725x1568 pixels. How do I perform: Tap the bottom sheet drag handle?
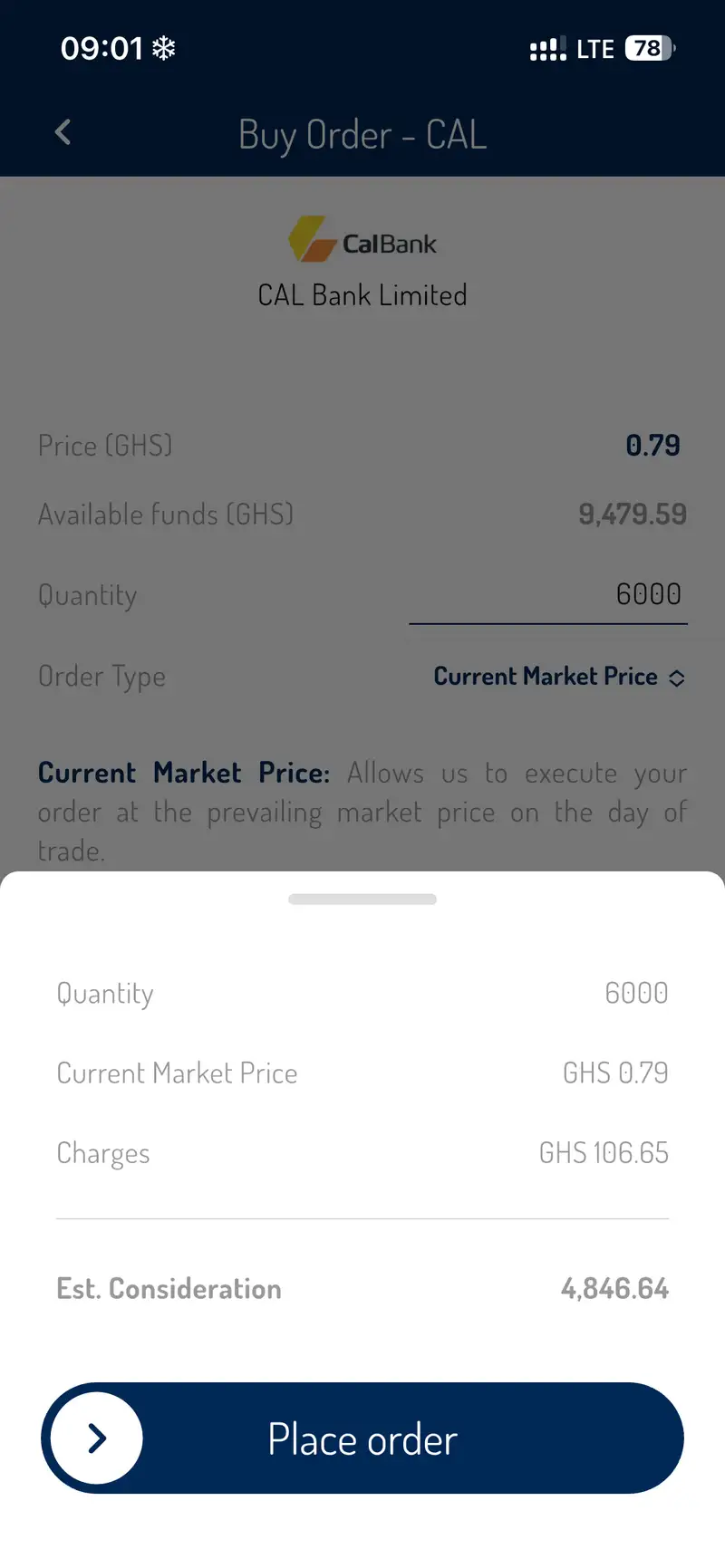(362, 899)
